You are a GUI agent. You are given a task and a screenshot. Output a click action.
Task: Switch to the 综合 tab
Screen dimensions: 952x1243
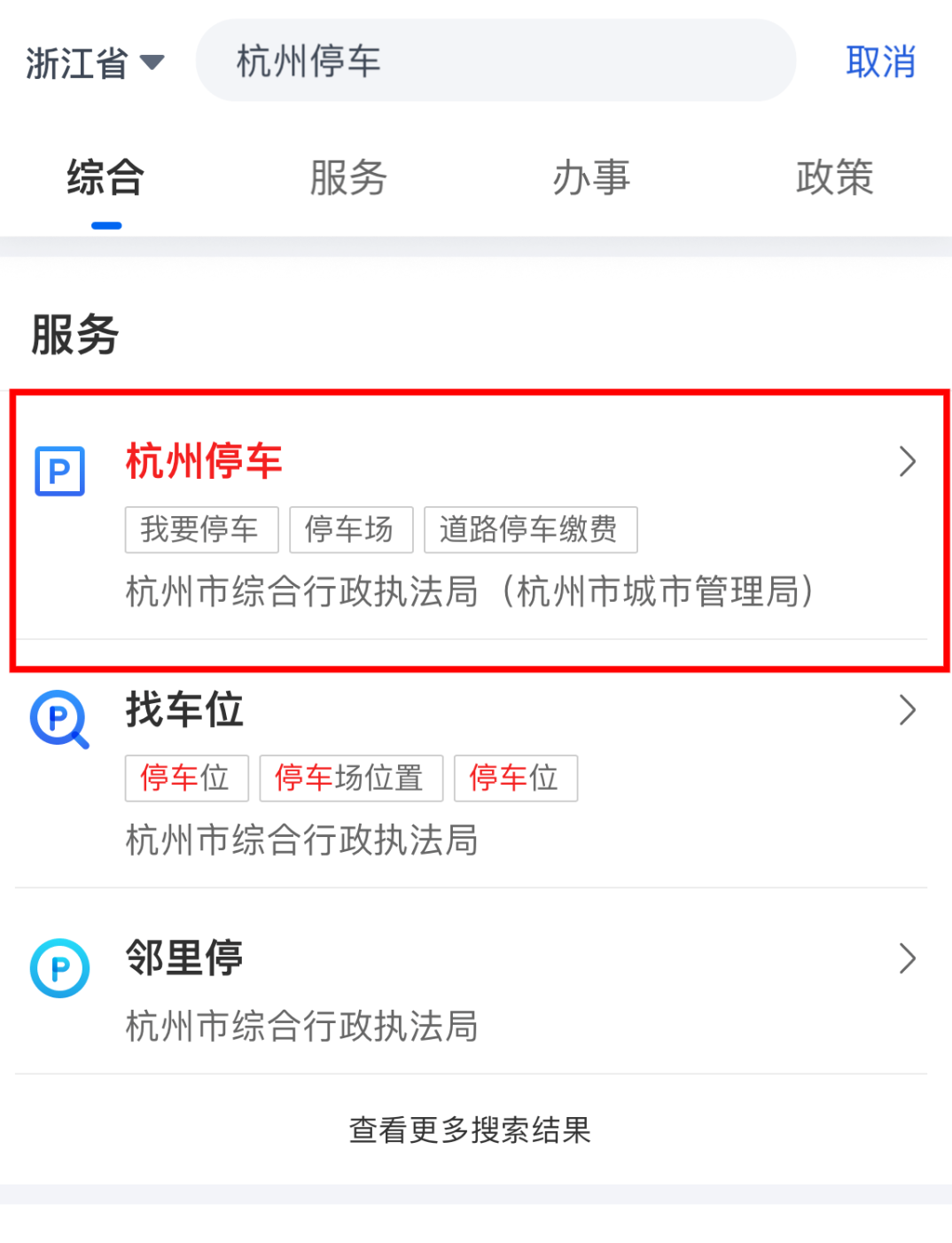tap(105, 178)
